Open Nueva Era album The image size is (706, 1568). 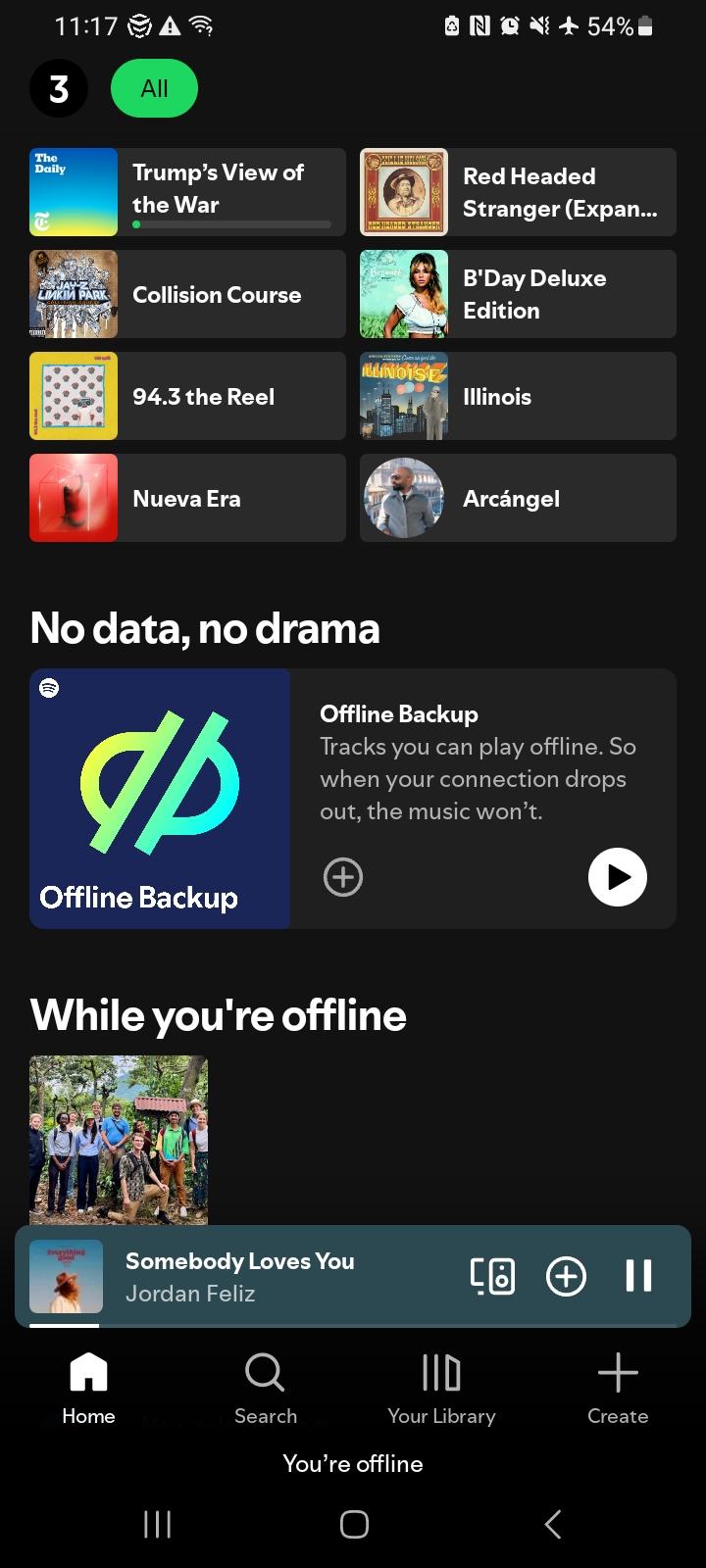[187, 498]
